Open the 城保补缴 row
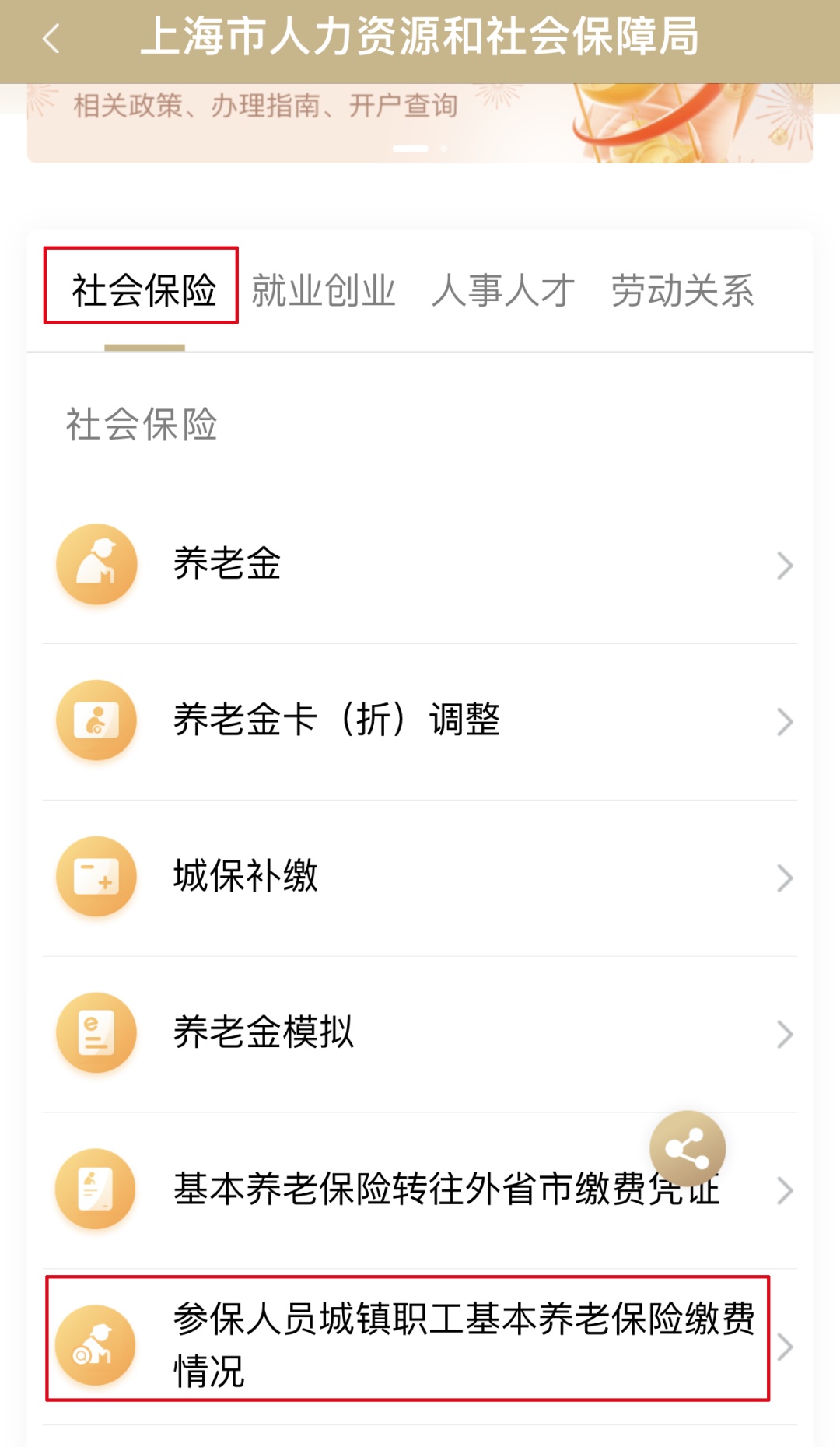Image resolution: width=840 pixels, height=1447 pixels. pyautogui.click(x=420, y=876)
